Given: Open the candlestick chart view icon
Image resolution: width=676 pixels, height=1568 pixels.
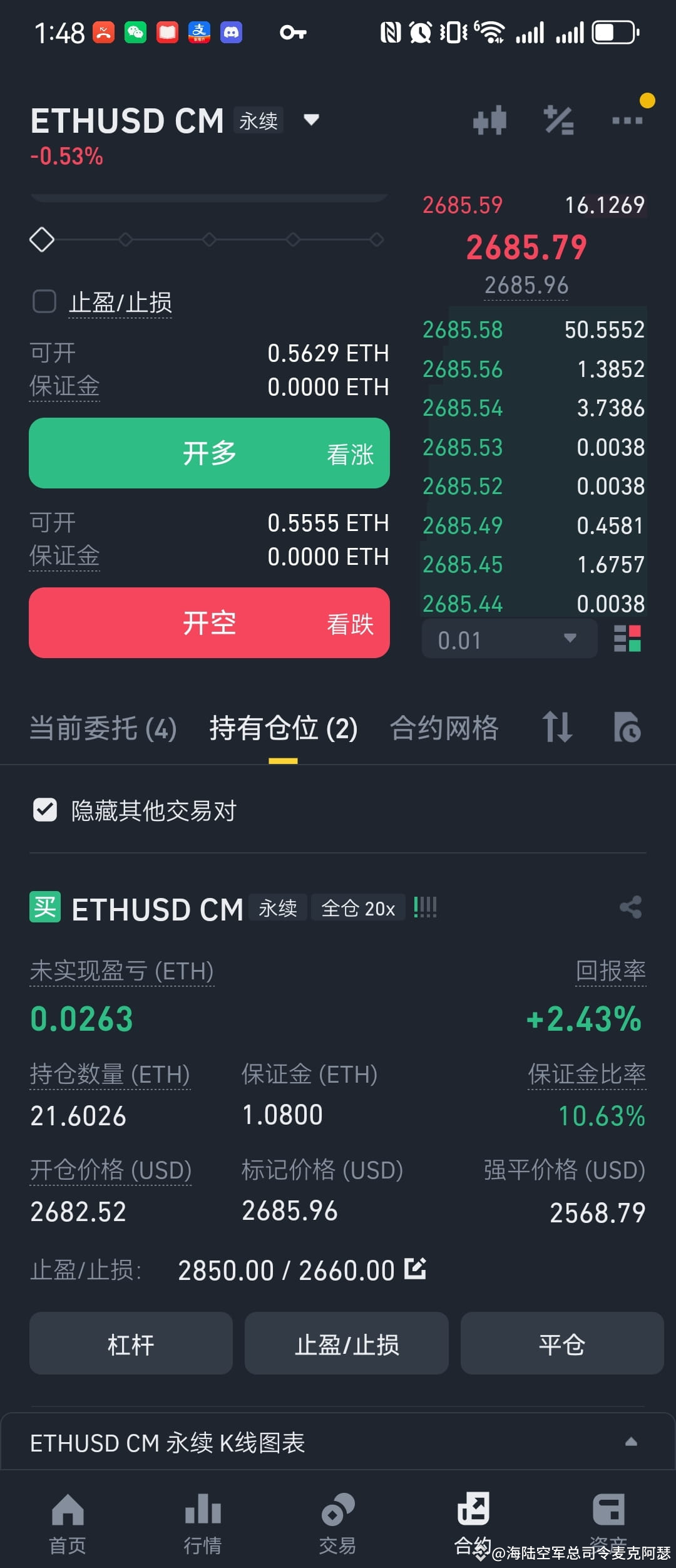Looking at the screenshot, I should (x=491, y=120).
